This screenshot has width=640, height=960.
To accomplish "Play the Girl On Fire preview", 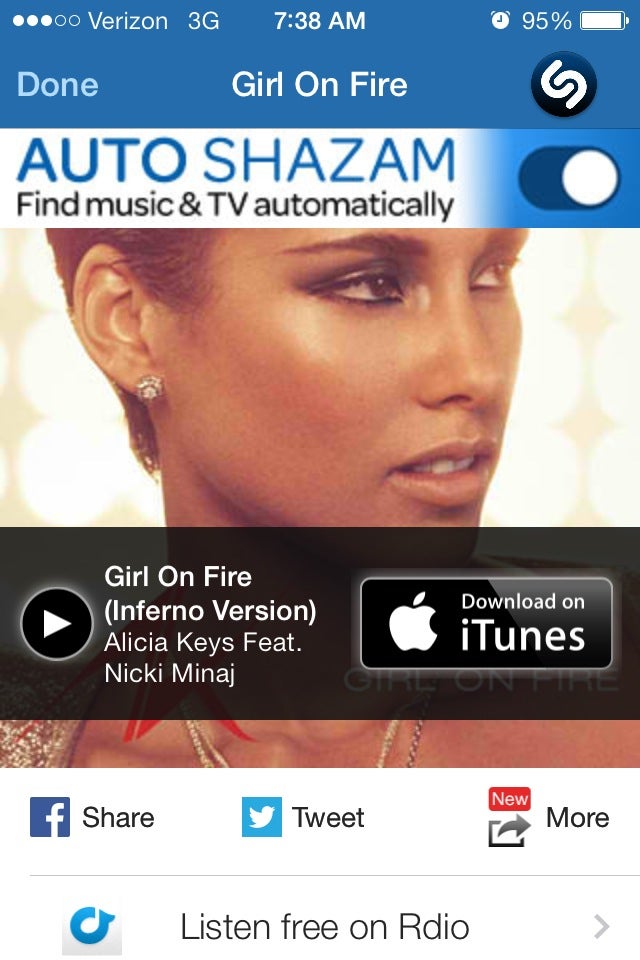I will [x=57, y=623].
